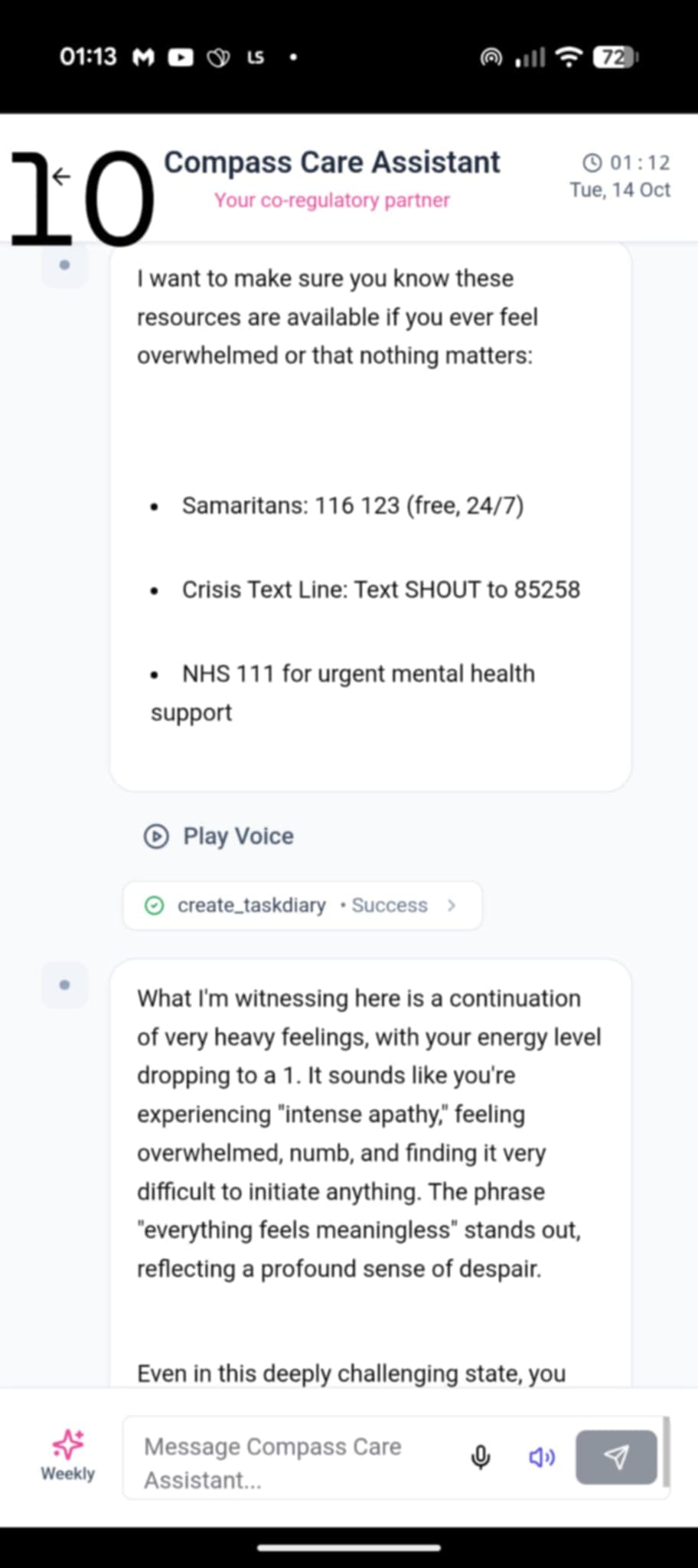Expand the create_taskdiary Success details
698x1568 pixels.
[x=302, y=905]
